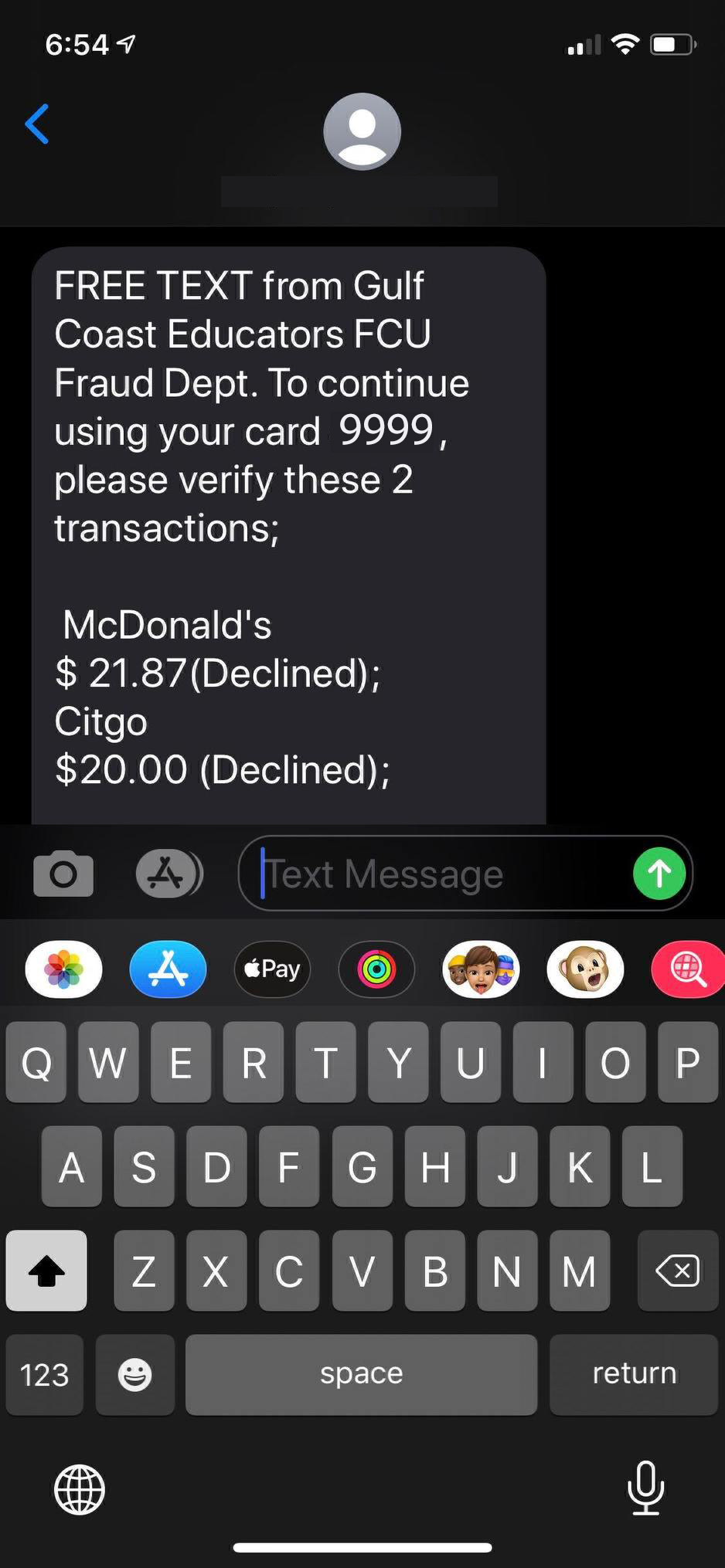This screenshot has height=1568, width=725.
Task: Tap the return key
Action: [x=634, y=1375]
